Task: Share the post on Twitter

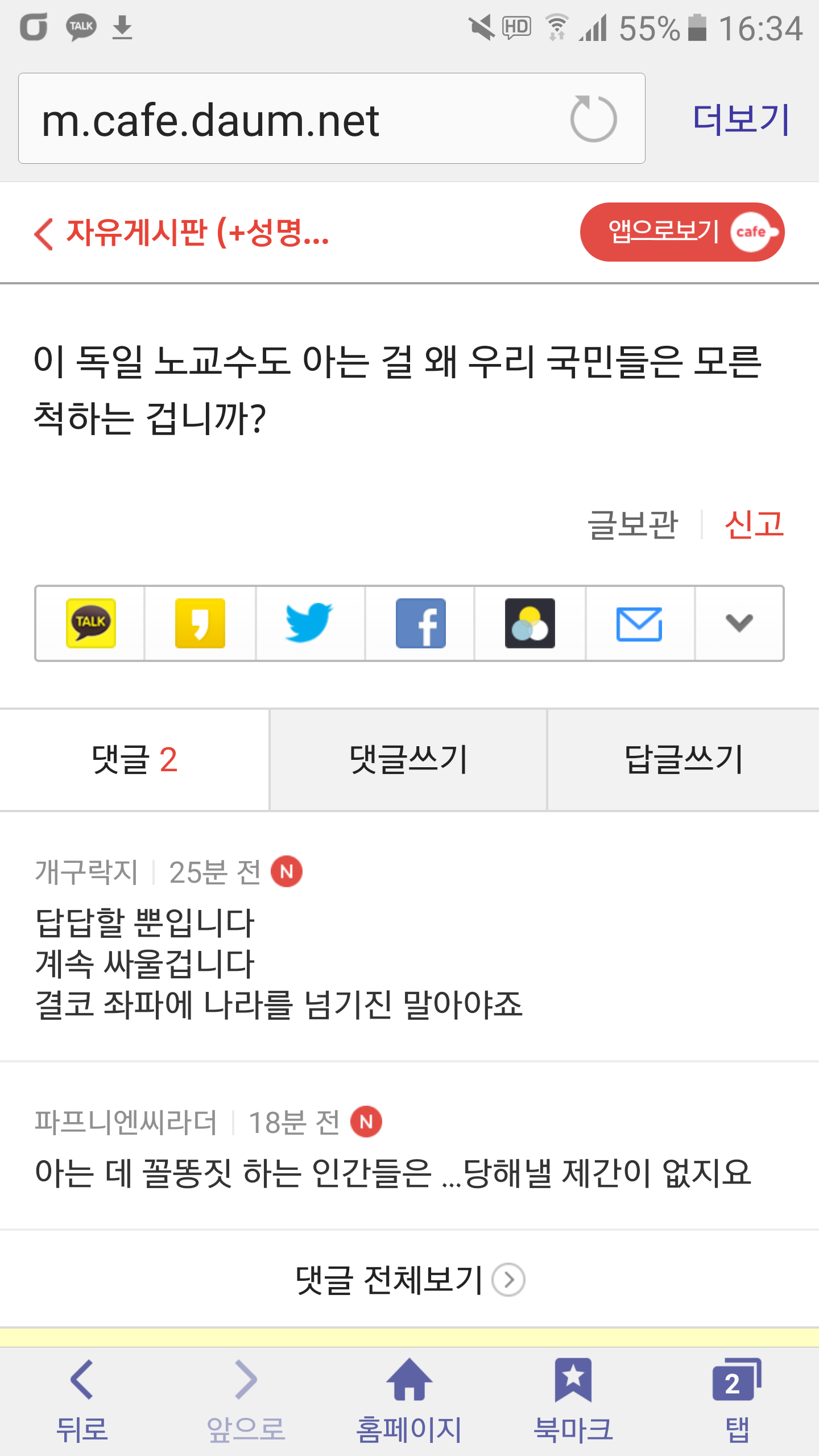Action: [309, 623]
